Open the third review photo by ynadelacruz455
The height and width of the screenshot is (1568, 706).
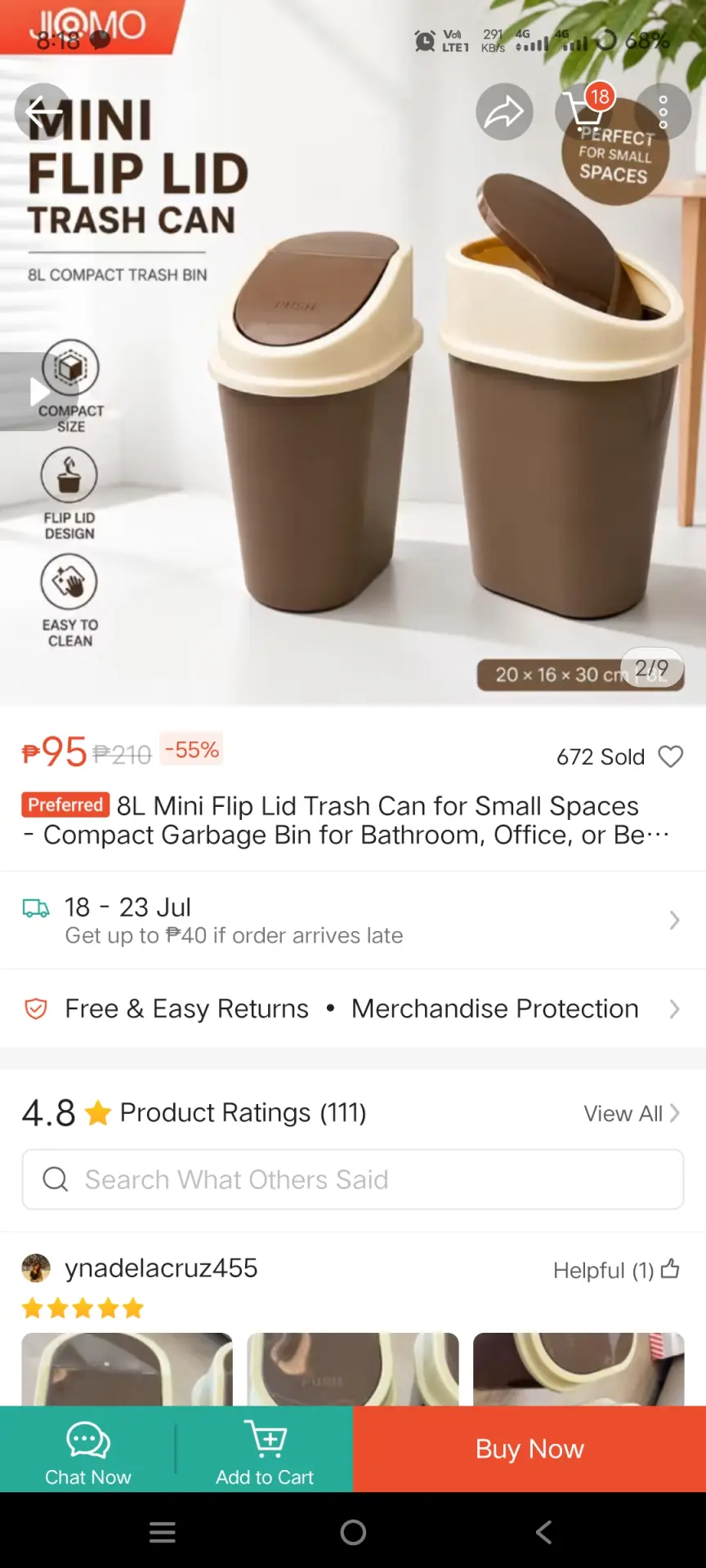(579, 1369)
